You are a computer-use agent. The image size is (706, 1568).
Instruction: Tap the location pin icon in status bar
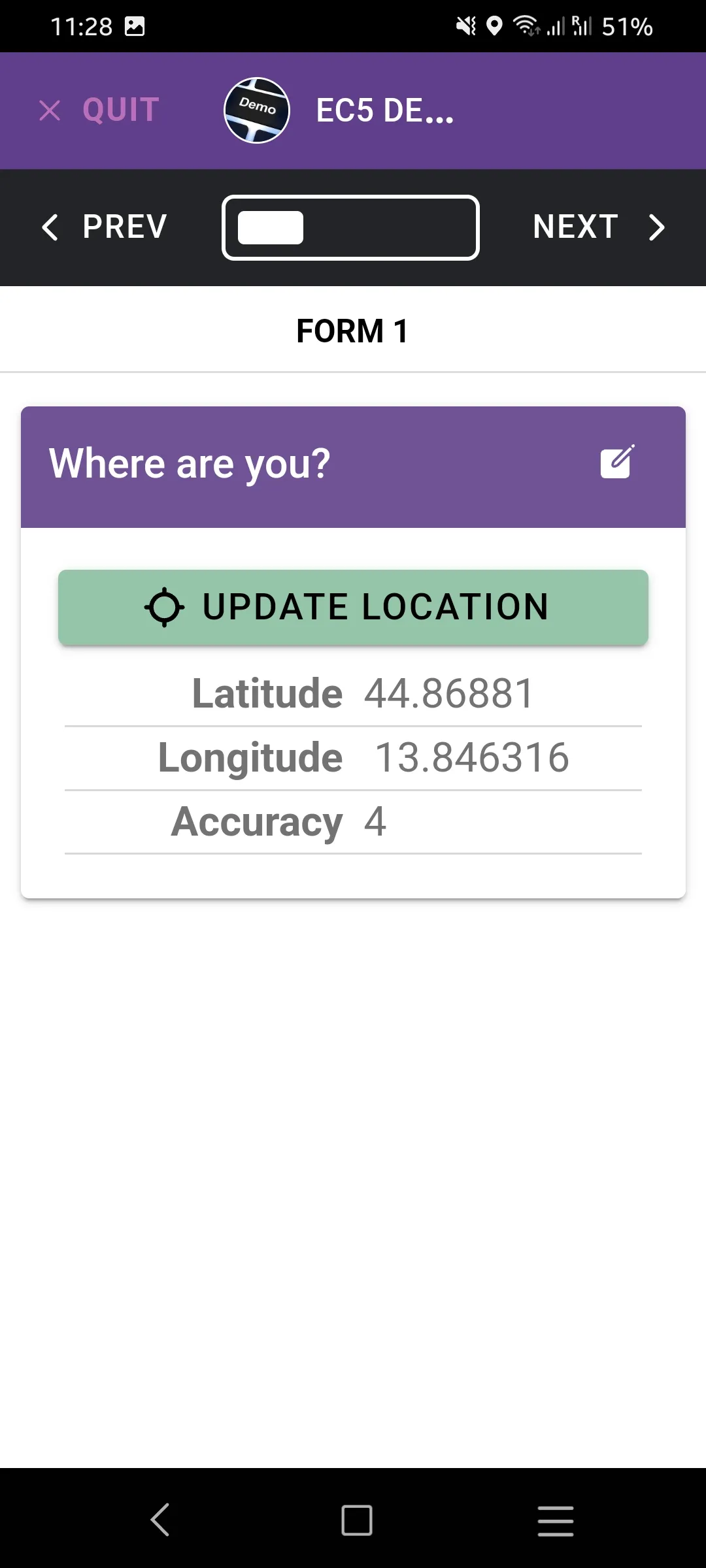(495, 26)
